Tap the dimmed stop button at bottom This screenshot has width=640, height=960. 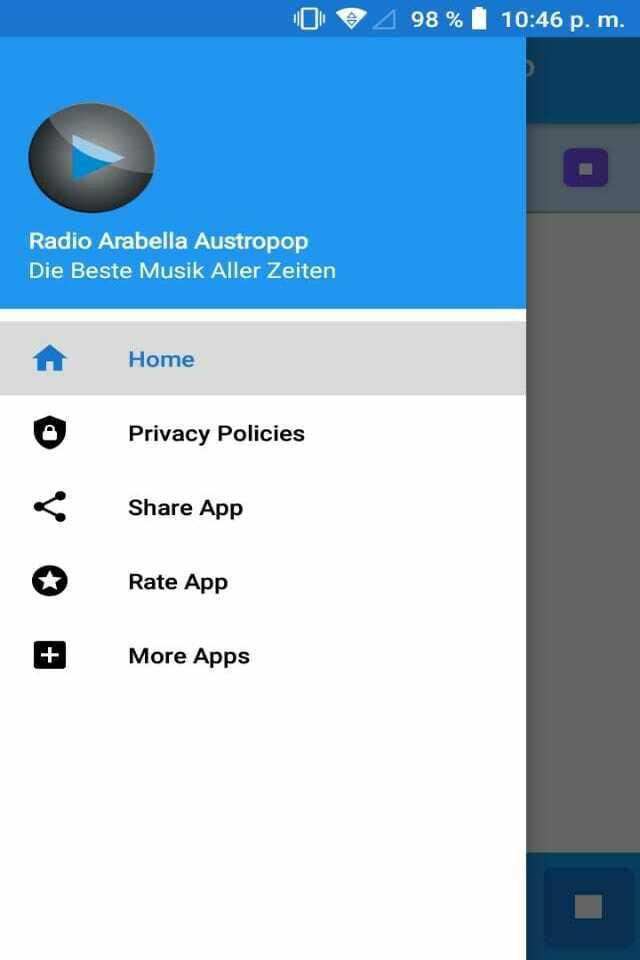pos(588,906)
